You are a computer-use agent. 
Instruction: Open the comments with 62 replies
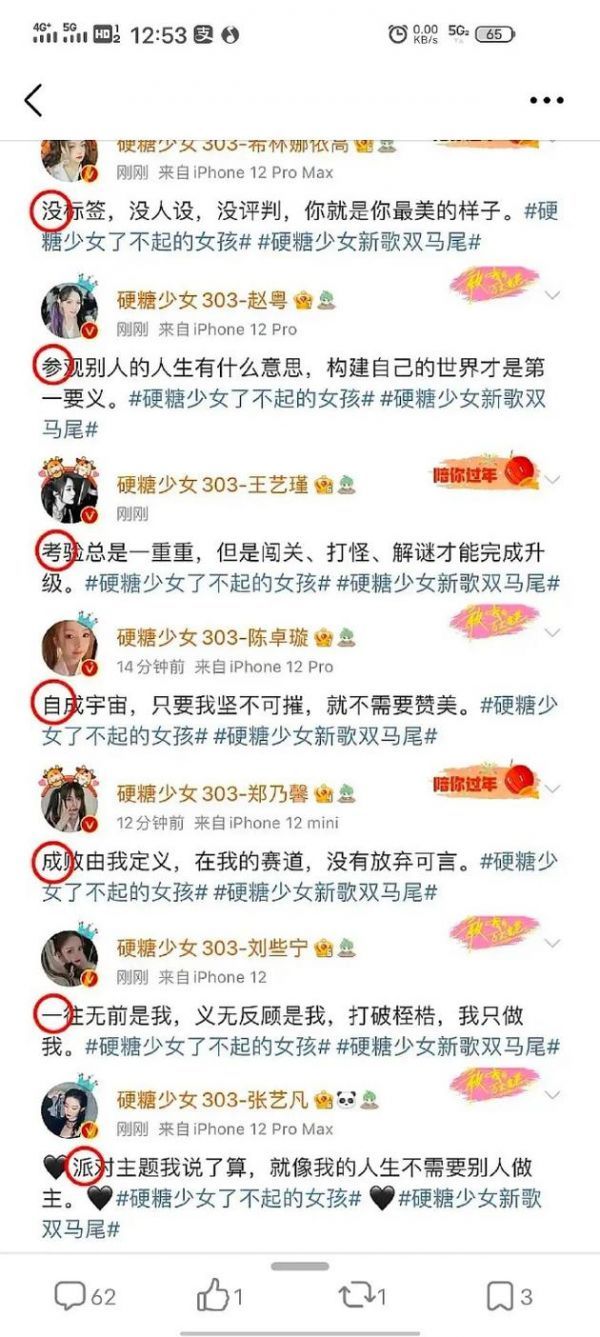84,1296
